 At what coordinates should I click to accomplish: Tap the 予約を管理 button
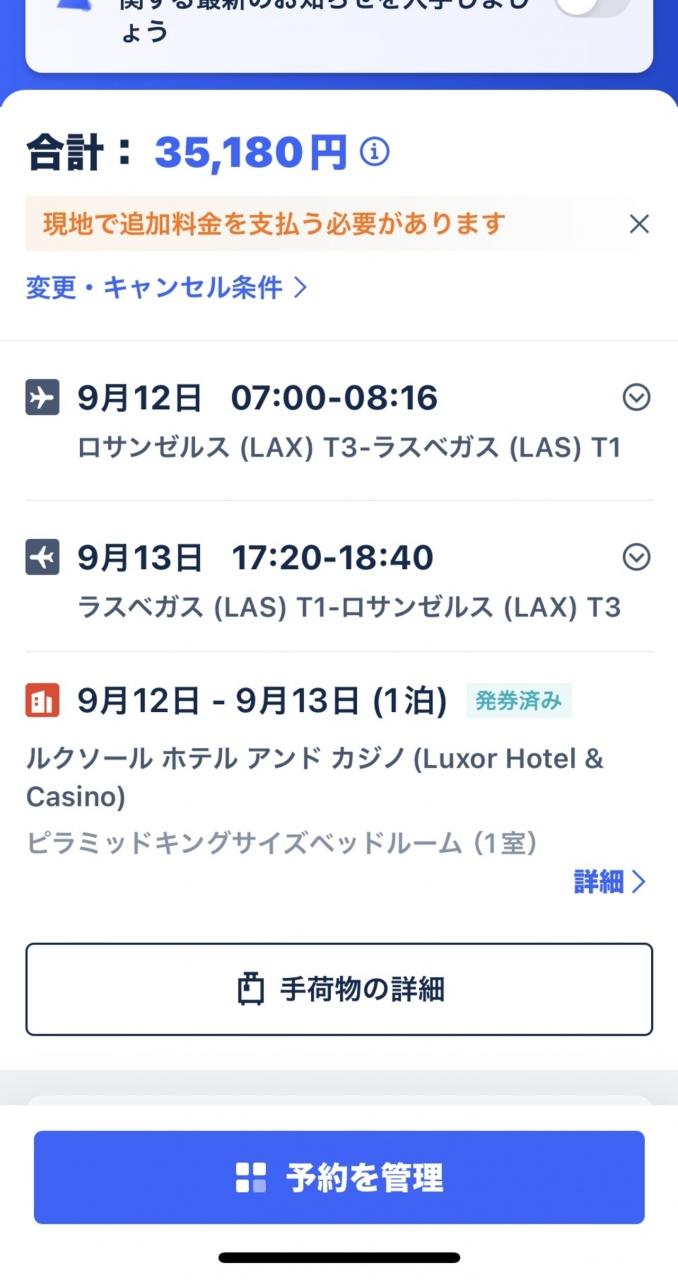click(339, 1177)
